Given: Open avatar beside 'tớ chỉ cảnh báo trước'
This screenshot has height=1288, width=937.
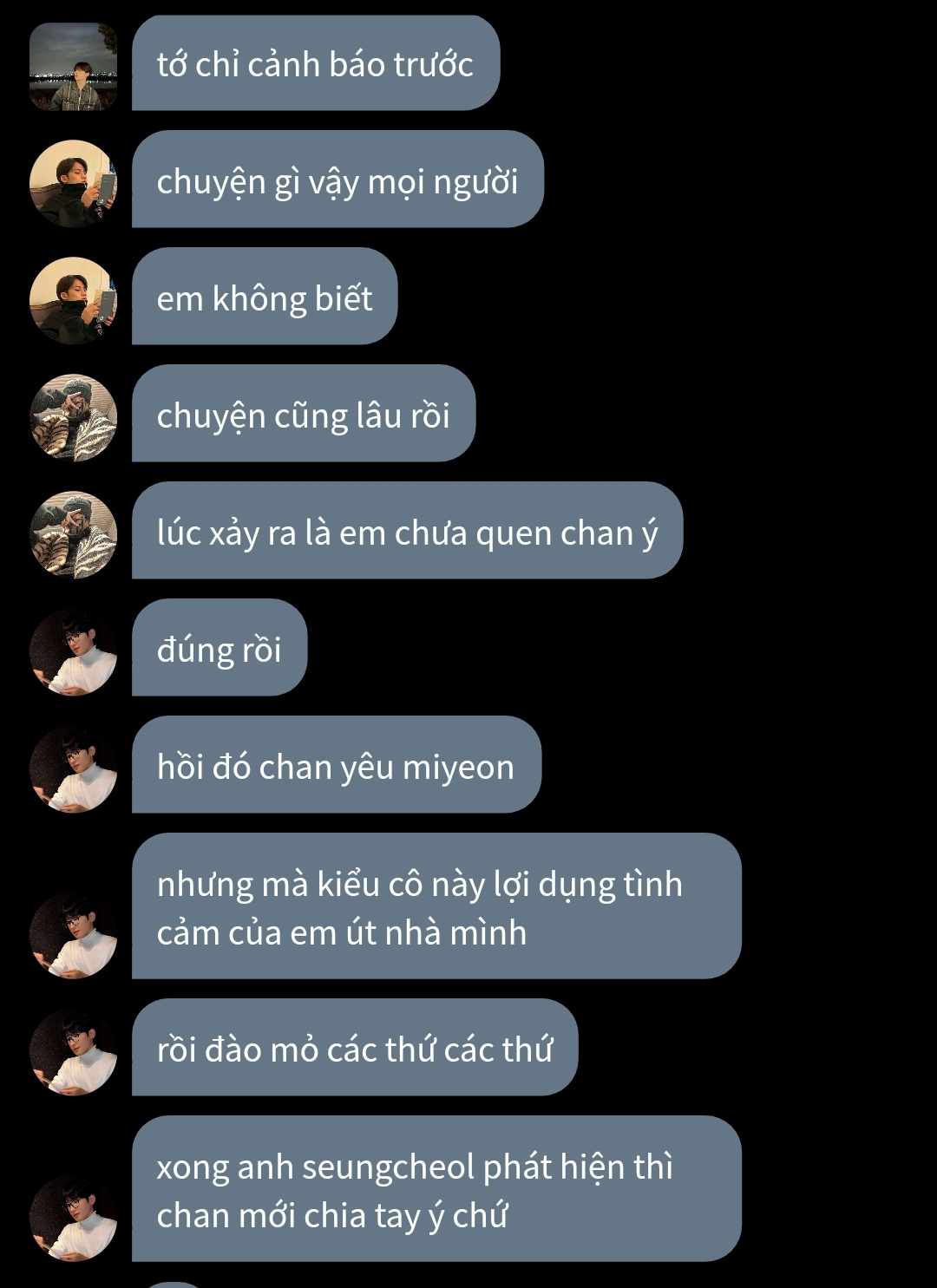Looking at the screenshot, I should 73,67.
